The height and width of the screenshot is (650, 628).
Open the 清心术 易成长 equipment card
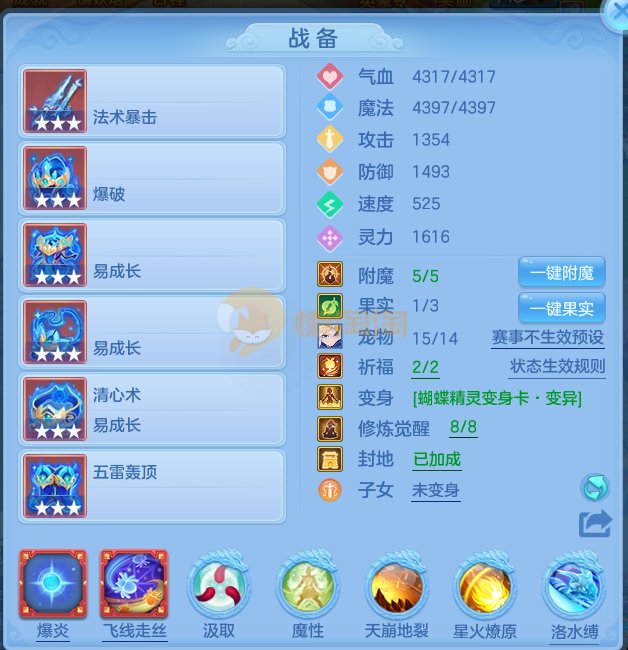click(x=153, y=409)
